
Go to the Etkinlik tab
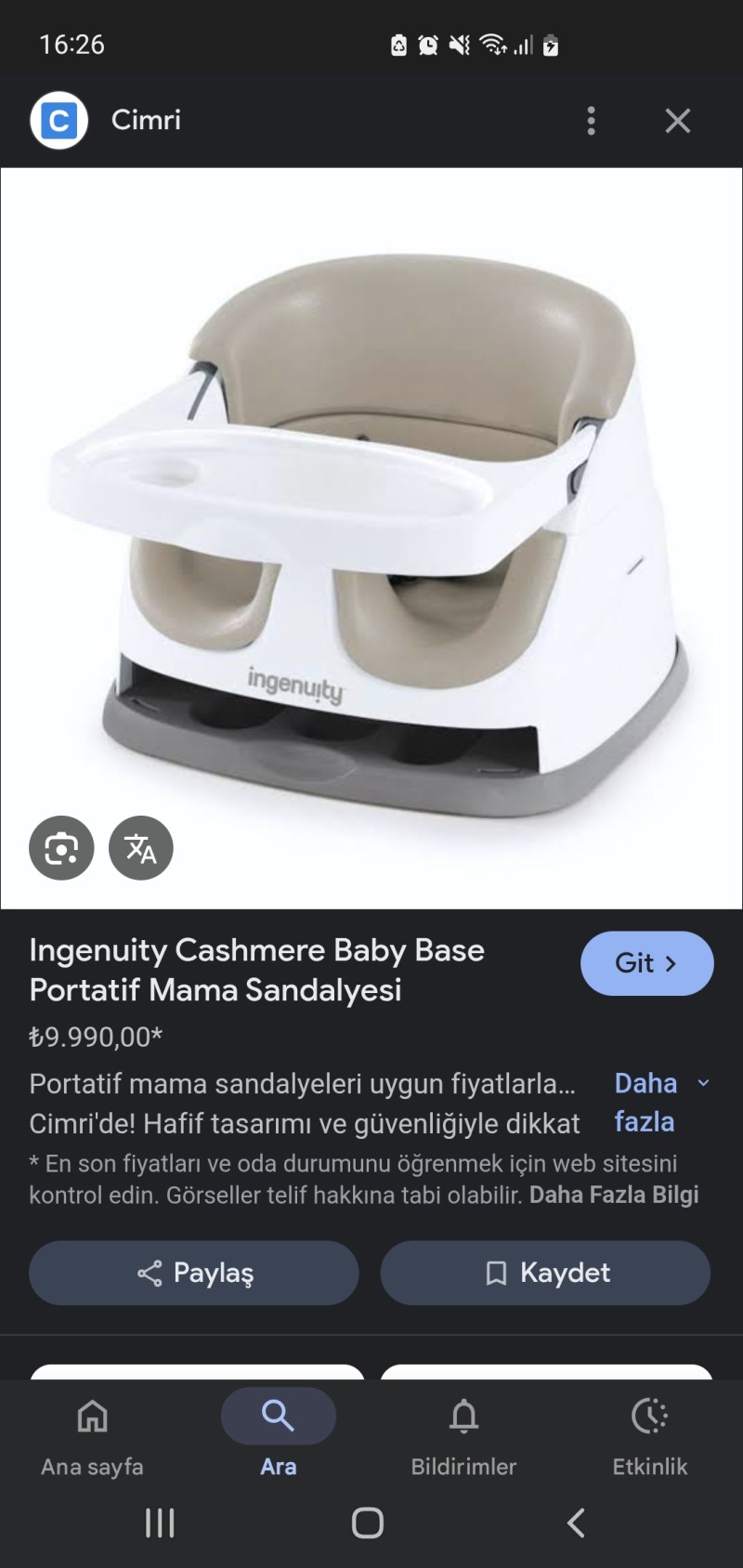coord(649,1434)
